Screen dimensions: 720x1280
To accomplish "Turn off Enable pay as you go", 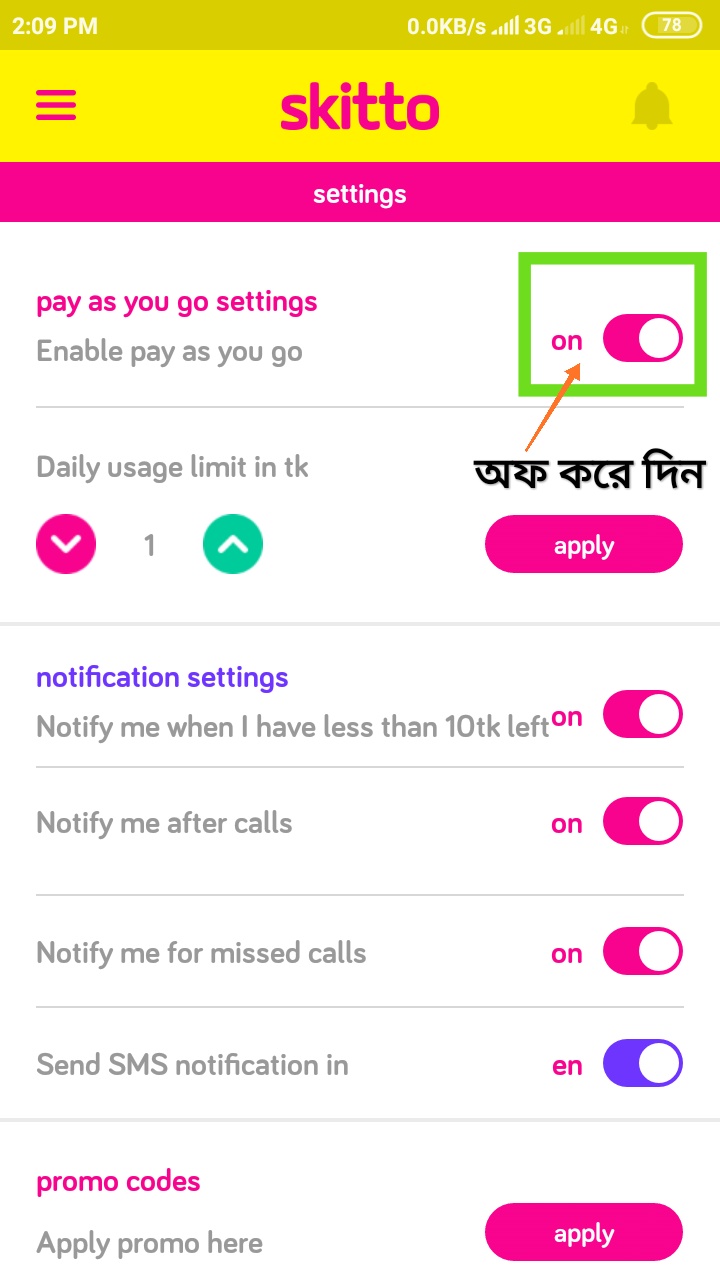I will click(642, 339).
